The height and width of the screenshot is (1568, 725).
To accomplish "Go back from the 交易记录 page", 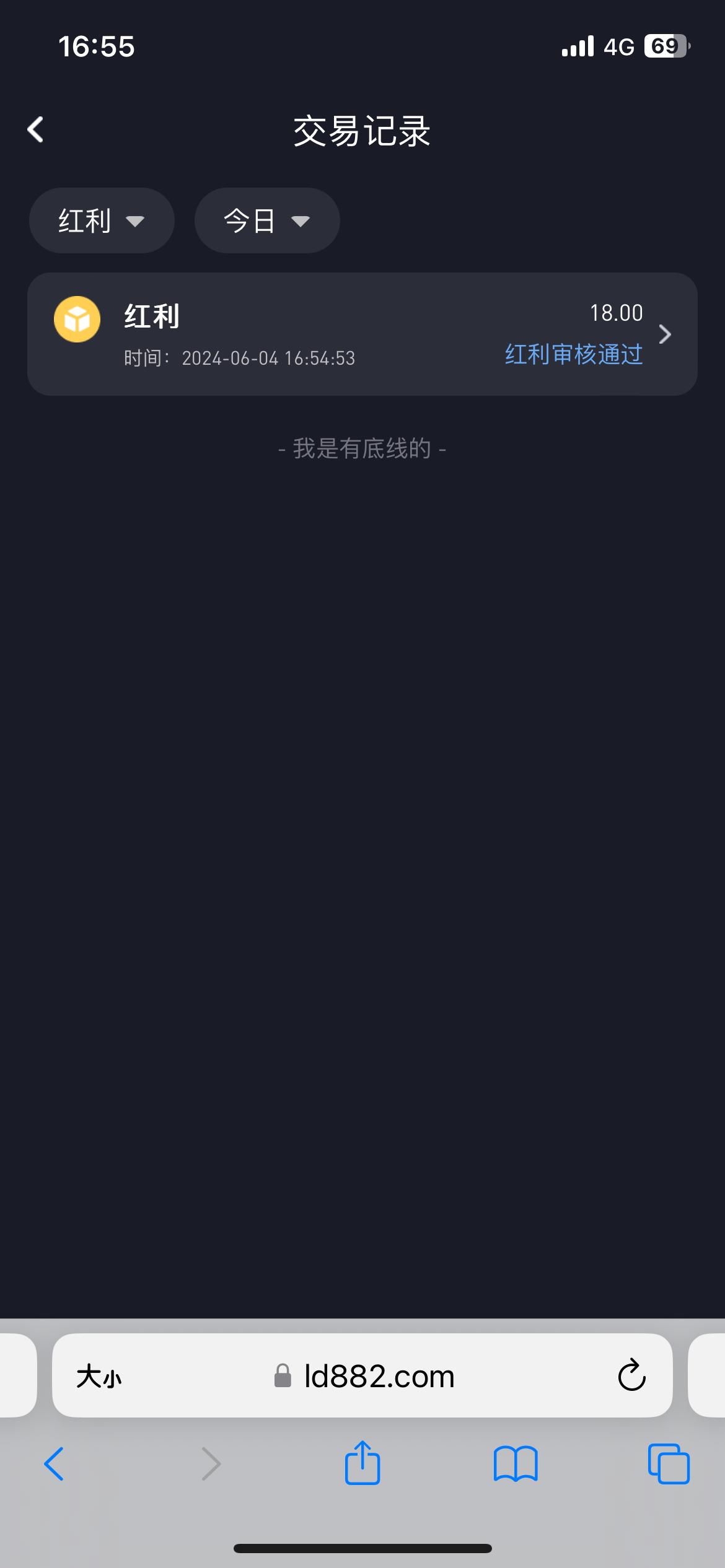I will [x=36, y=130].
